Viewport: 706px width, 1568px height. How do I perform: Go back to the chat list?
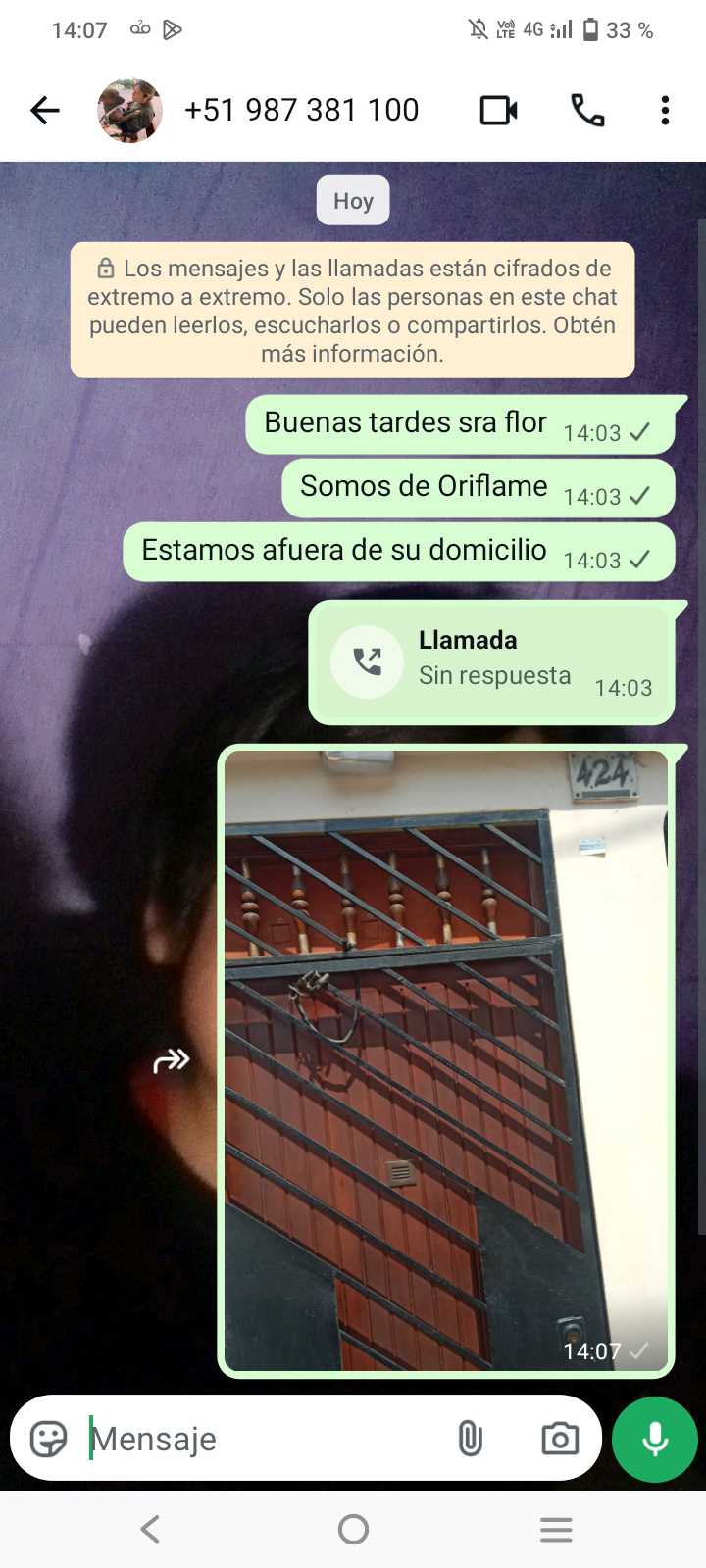click(x=45, y=111)
